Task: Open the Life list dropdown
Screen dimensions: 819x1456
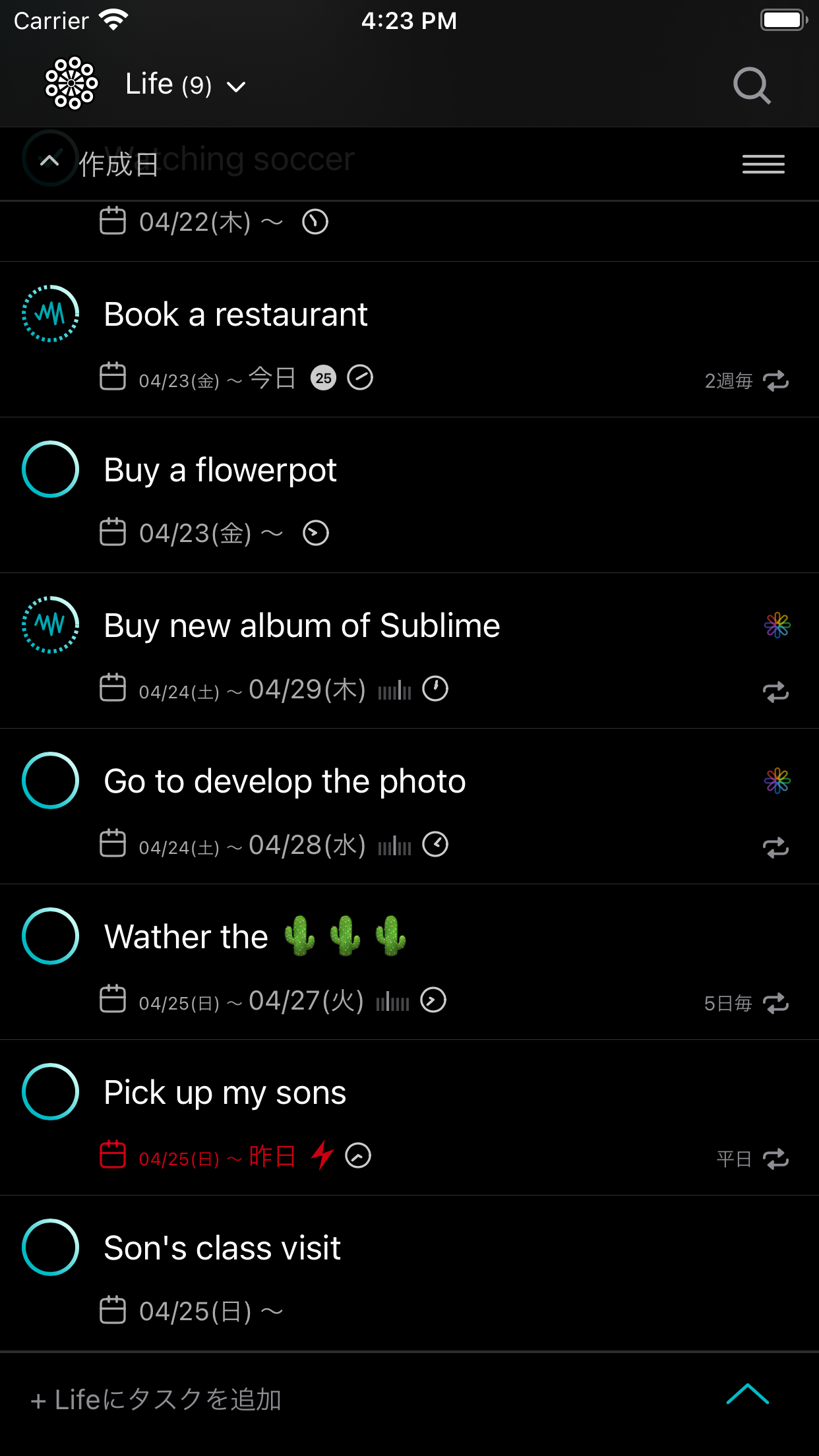Action: pyautogui.click(x=186, y=85)
